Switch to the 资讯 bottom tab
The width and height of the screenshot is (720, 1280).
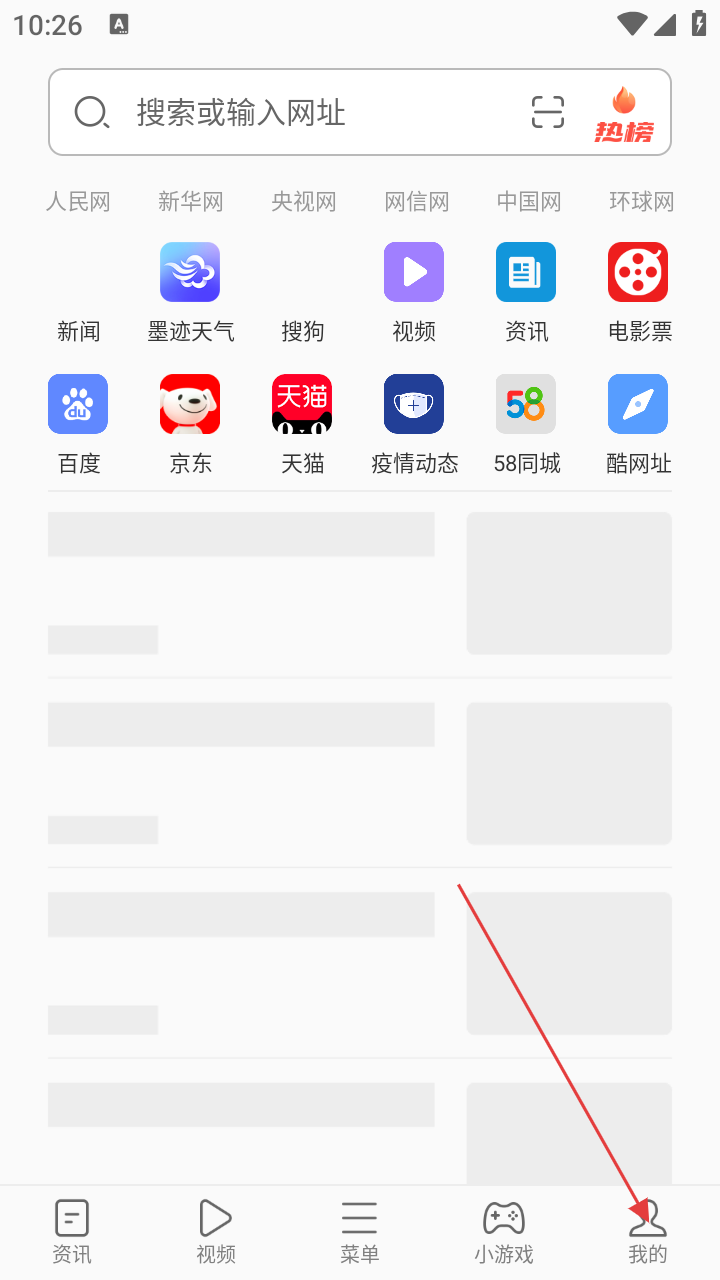[x=72, y=1232]
